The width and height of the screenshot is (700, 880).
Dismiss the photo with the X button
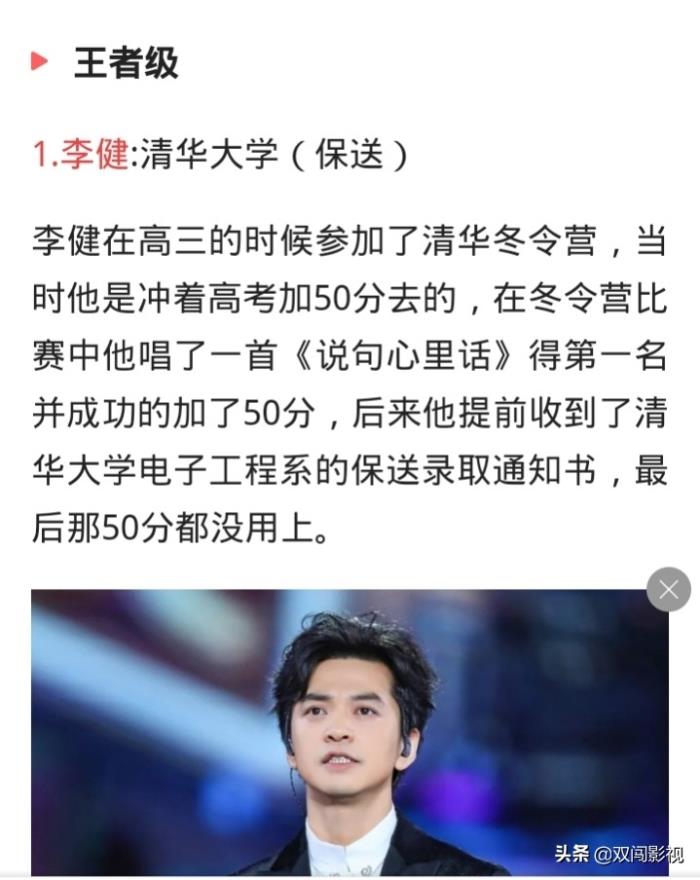(668, 589)
